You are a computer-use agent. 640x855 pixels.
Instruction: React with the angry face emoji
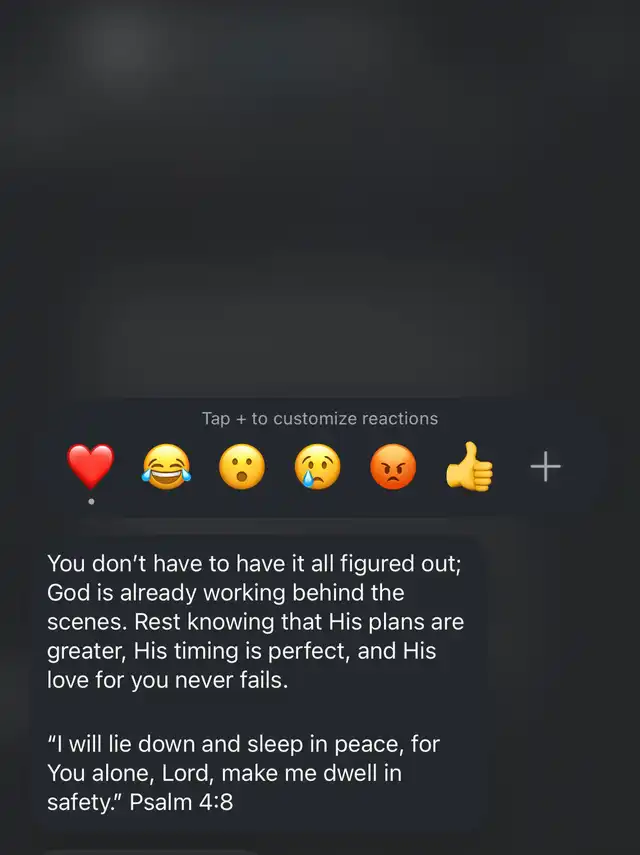pyautogui.click(x=393, y=467)
